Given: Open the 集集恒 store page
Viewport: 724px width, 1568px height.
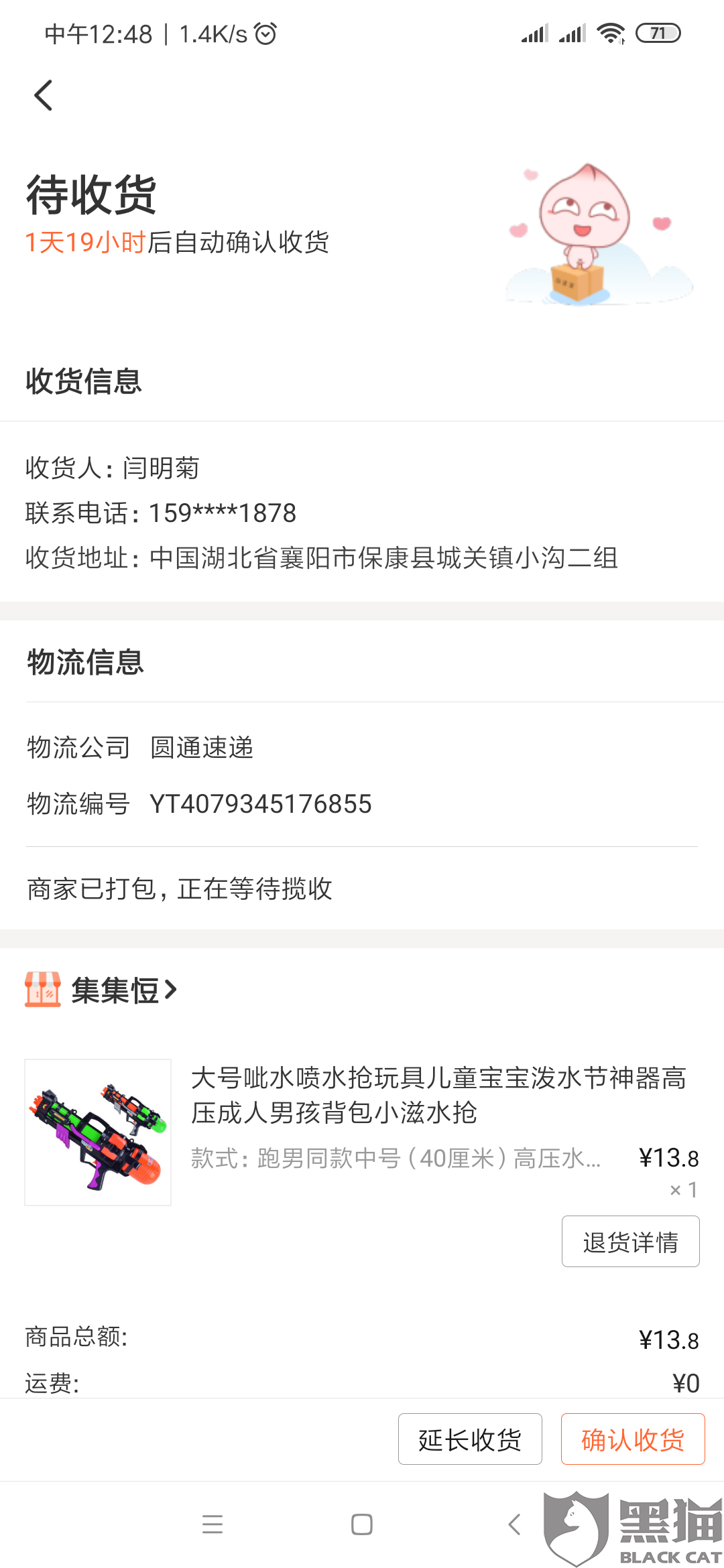Looking at the screenshot, I should click(114, 990).
